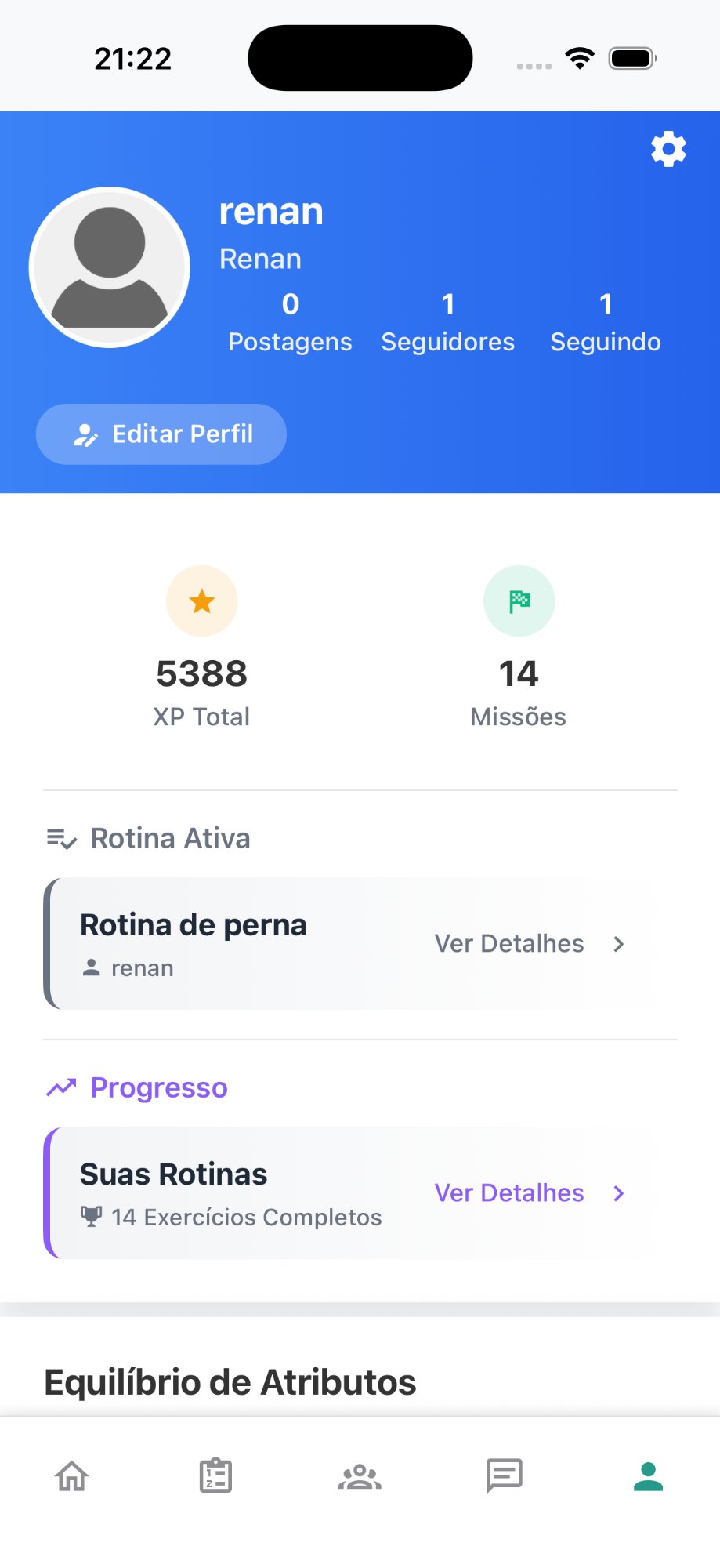
Task: Tap the renan username under Rotina de perna
Action: (143, 968)
